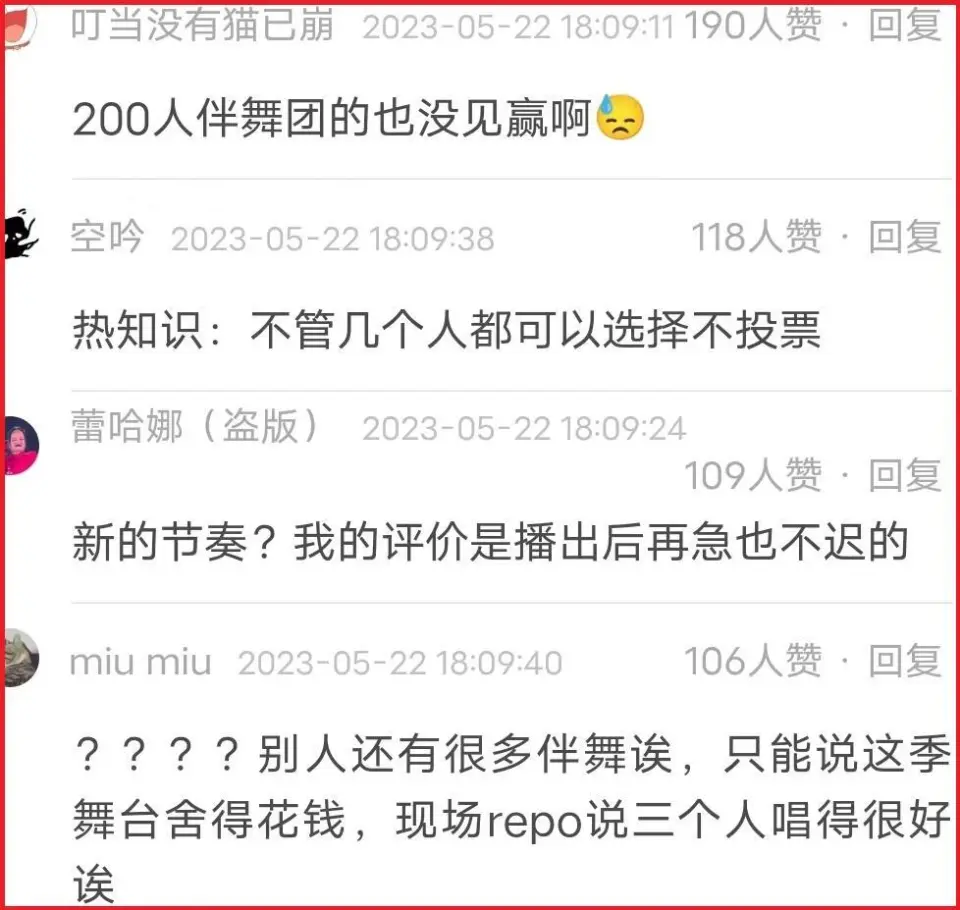960x910 pixels.
Task: Open miu miu's profile name
Action: pyautogui.click(x=140, y=662)
